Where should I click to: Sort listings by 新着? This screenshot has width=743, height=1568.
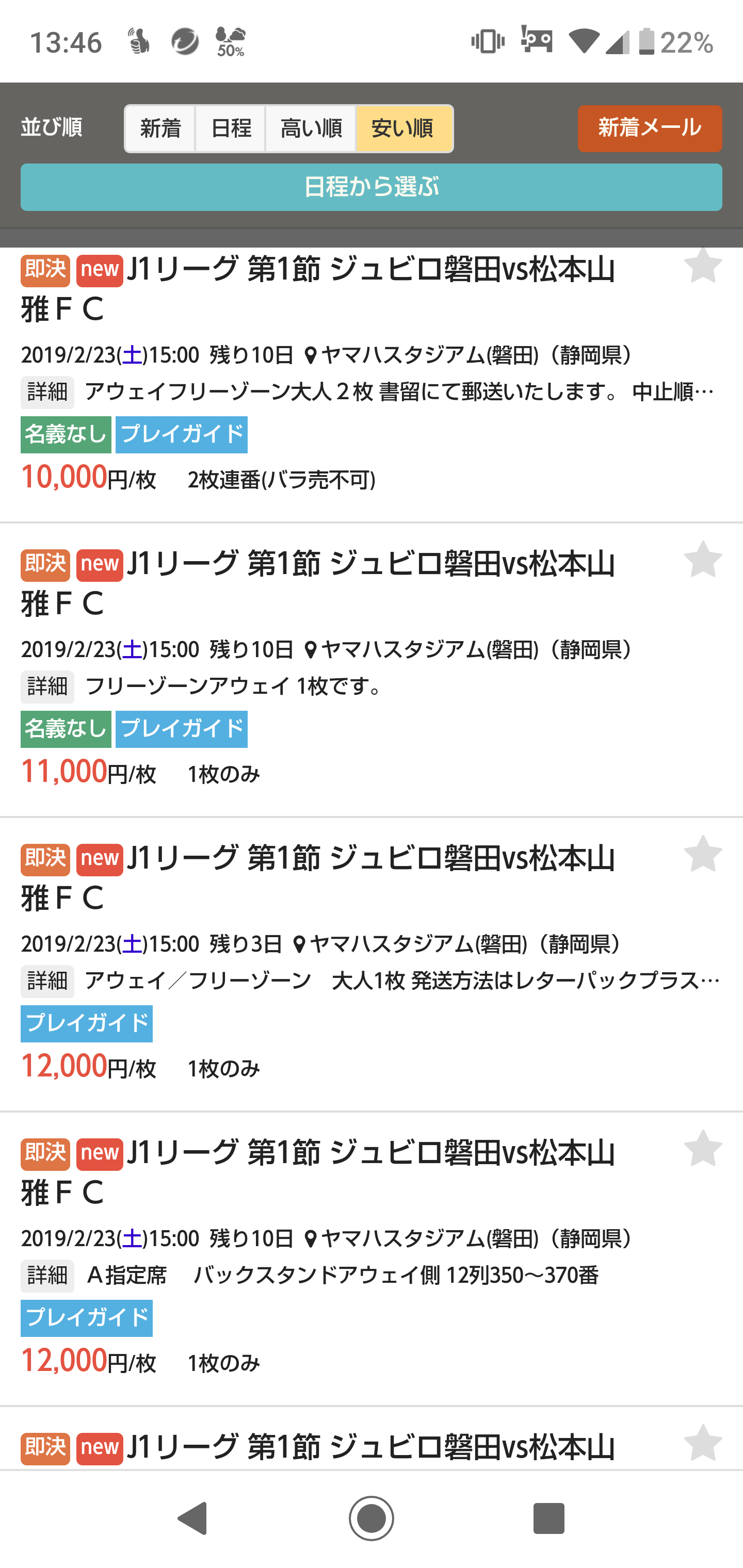coord(161,128)
